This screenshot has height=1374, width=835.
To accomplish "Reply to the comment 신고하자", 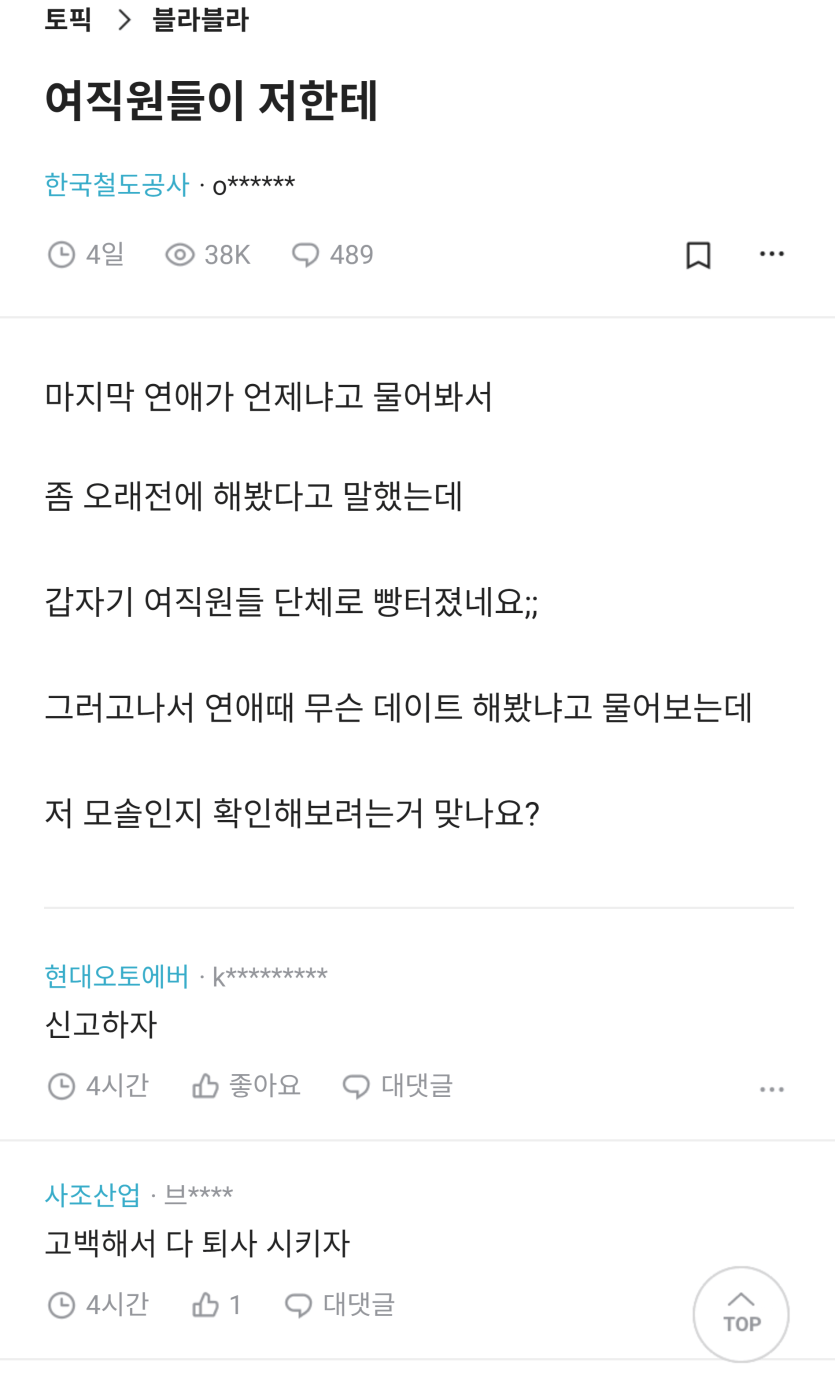I will coord(398,1085).
